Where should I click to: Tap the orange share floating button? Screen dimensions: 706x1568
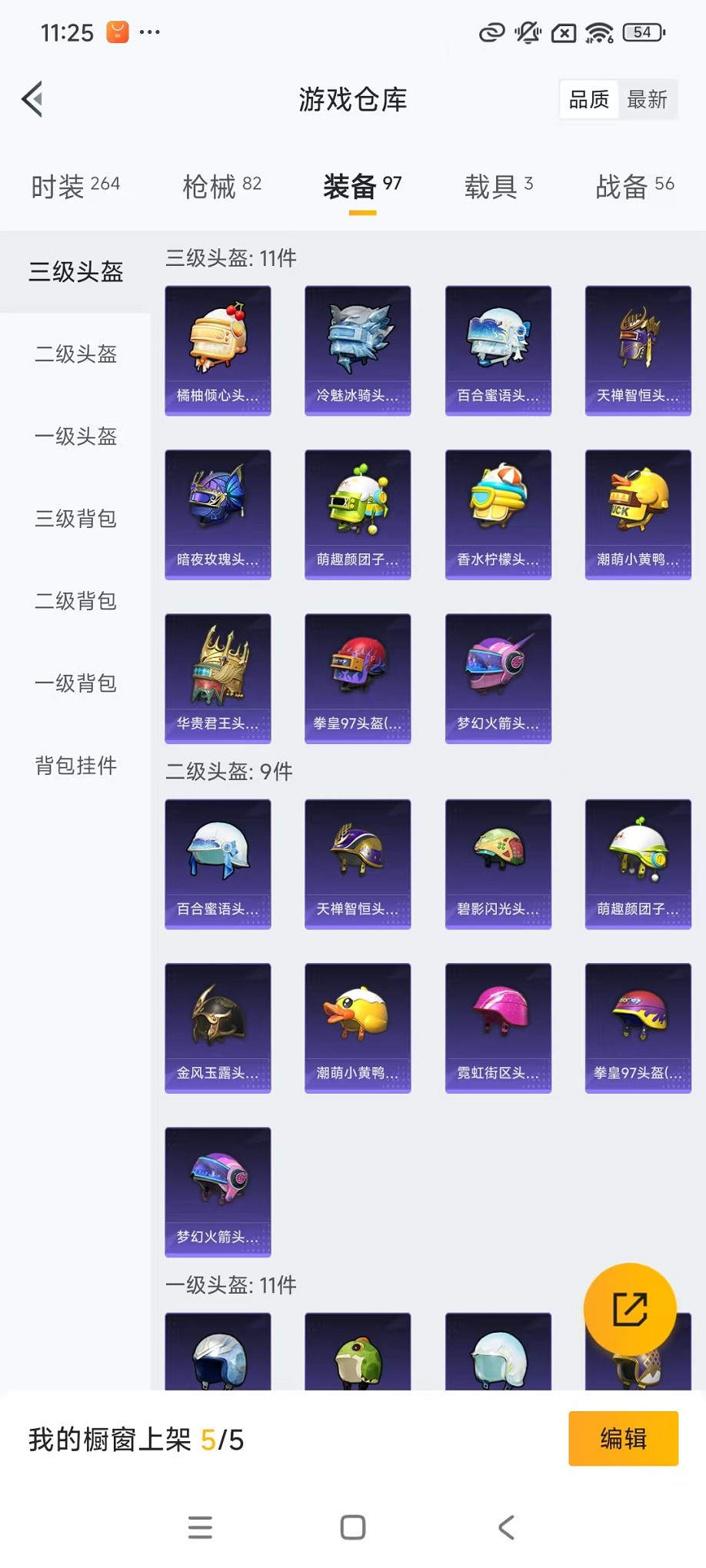pyautogui.click(x=630, y=1309)
